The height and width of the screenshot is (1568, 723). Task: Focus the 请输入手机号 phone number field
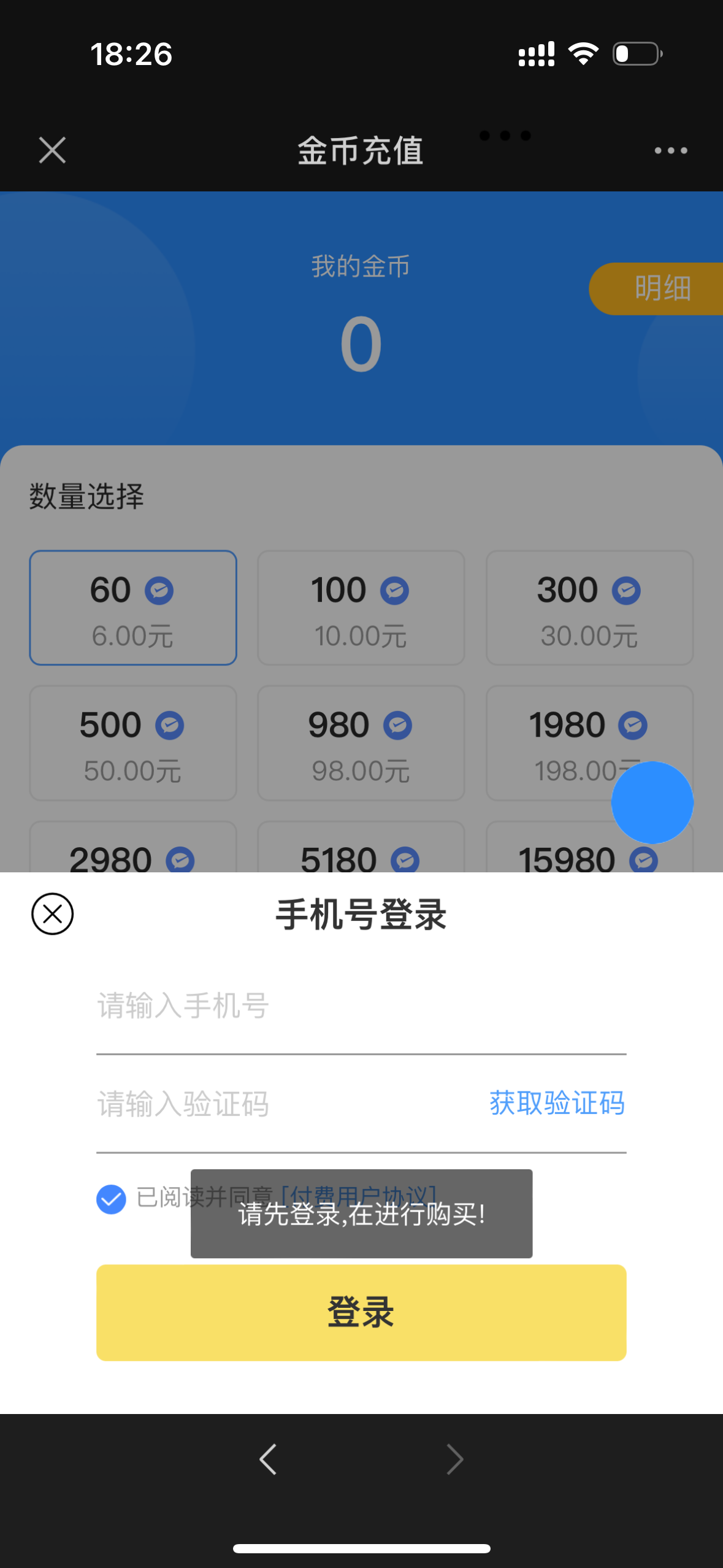[361, 1006]
